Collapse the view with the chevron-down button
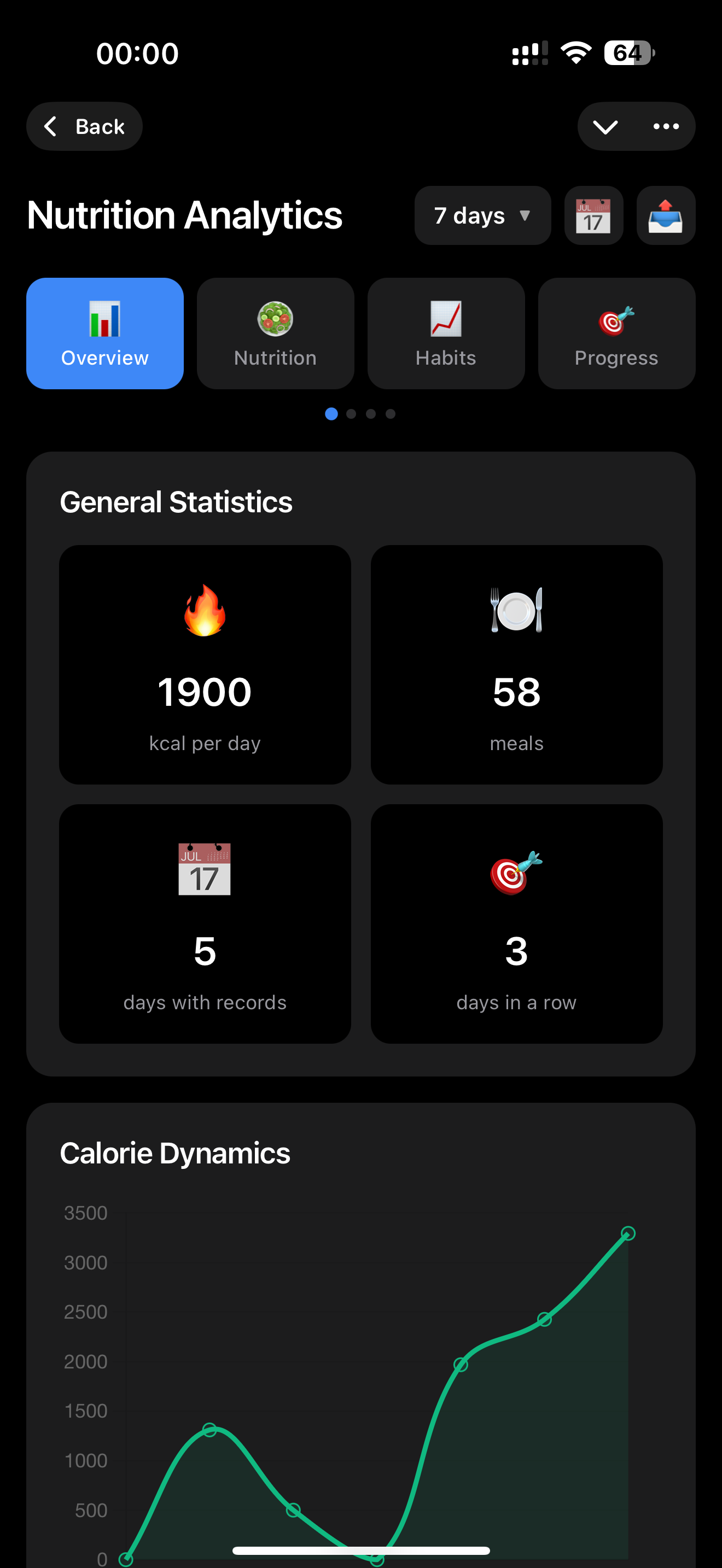 coord(605,126)
